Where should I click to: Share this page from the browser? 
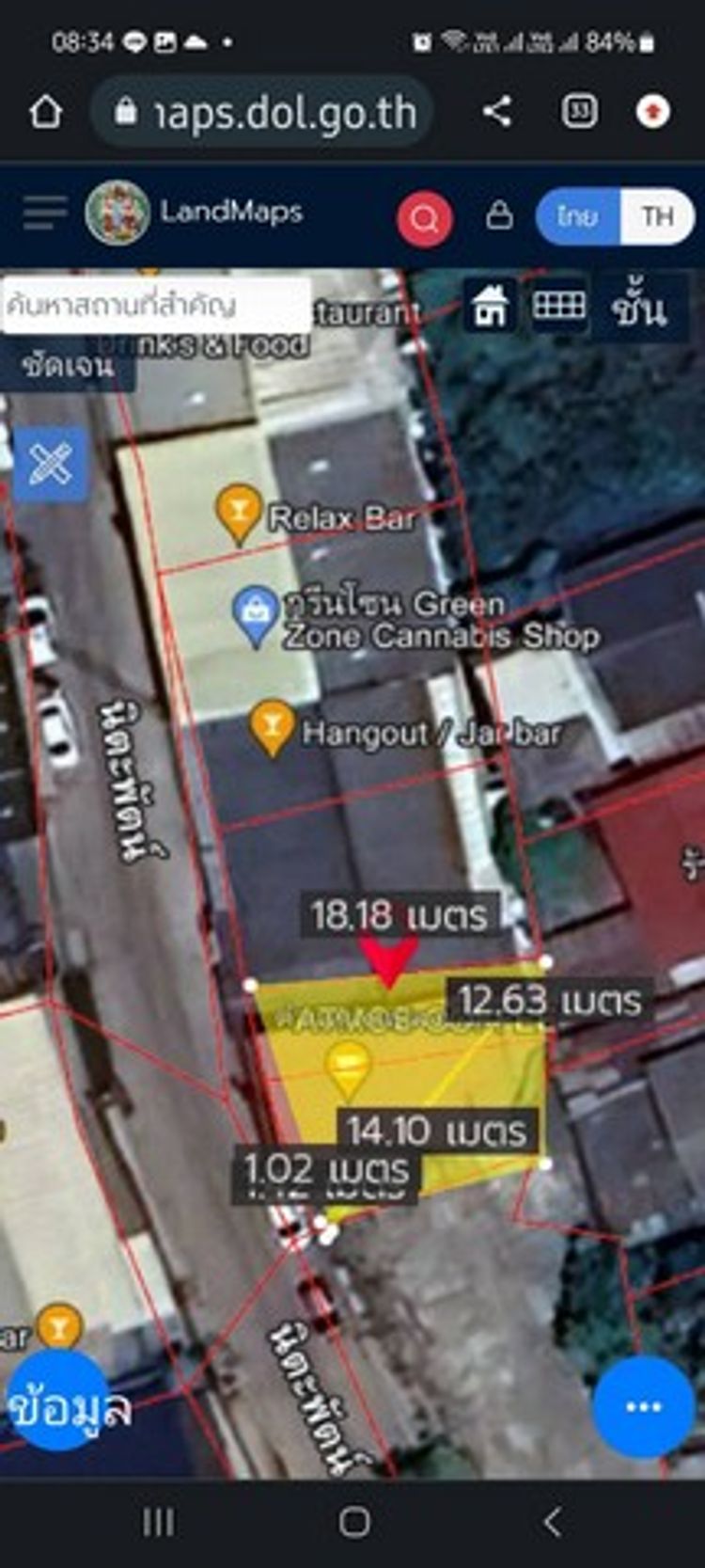click(x=497, y=112)
